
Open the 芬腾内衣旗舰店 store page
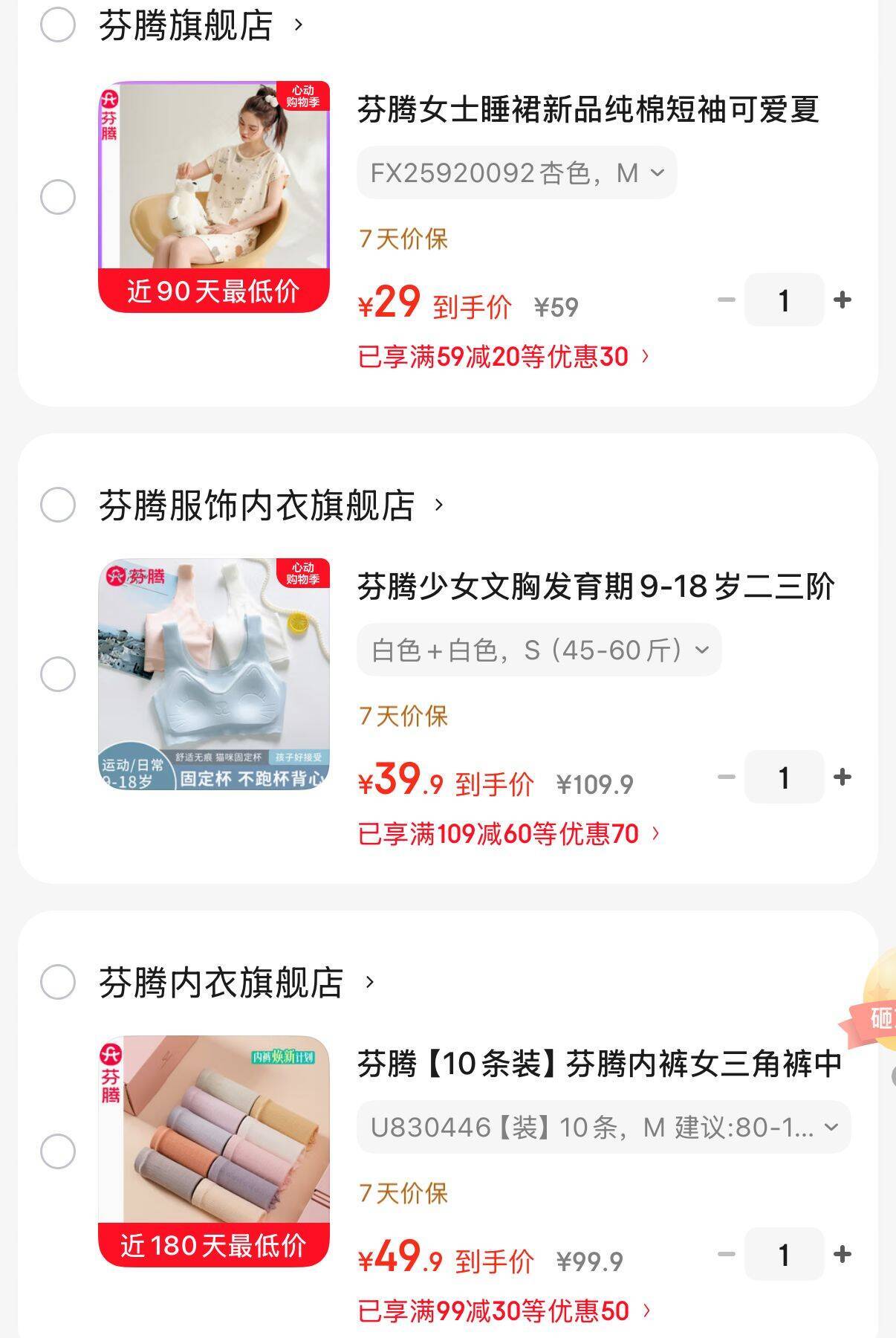tap(237, 983)
